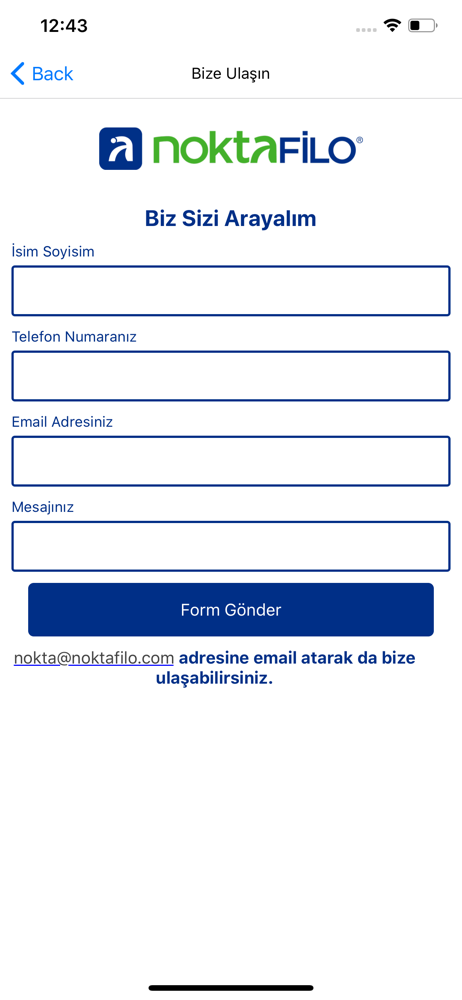The image size is (462, 1000).
Task: Go back using the Back button
Action: pos(42,74)
